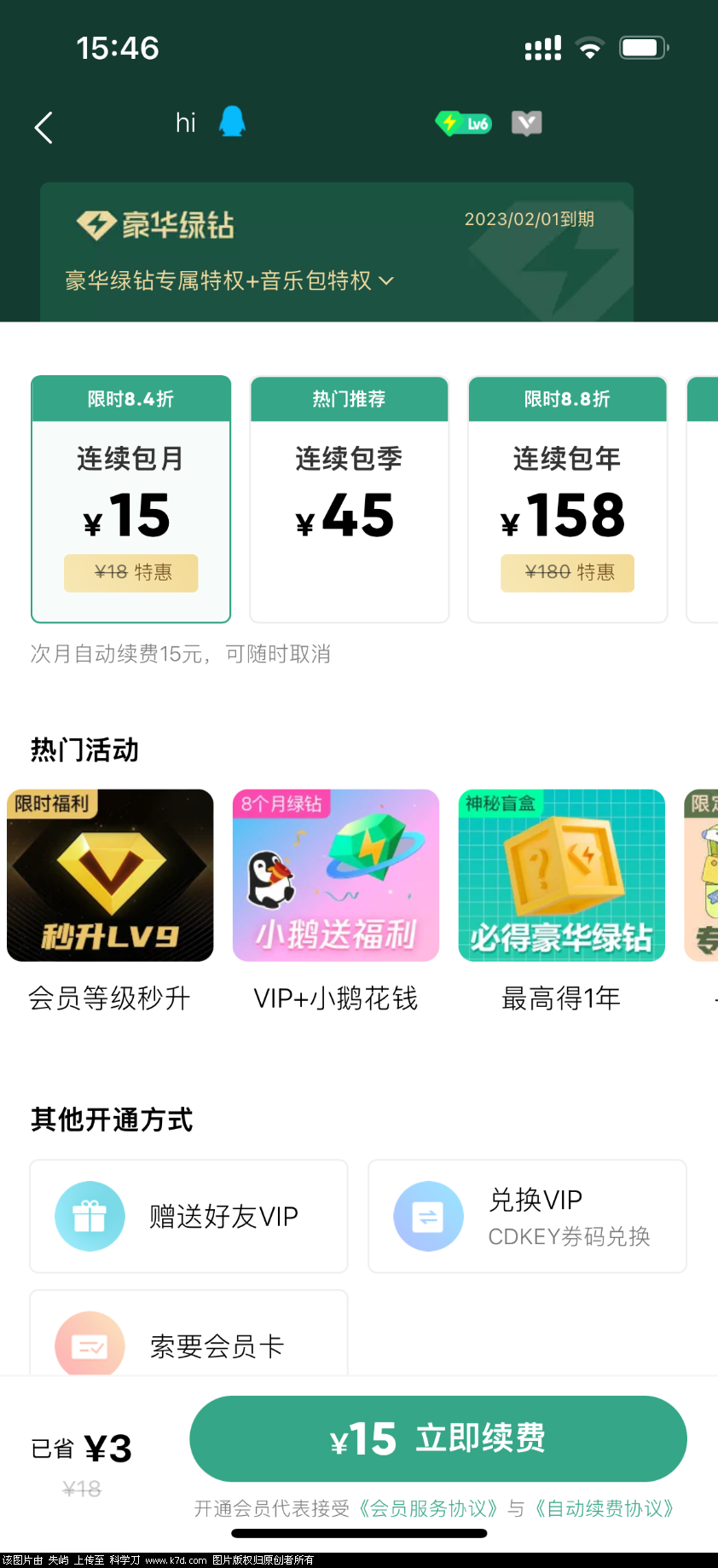Choose the 连续包季 ¥45 plan

[x=349, y=499]
